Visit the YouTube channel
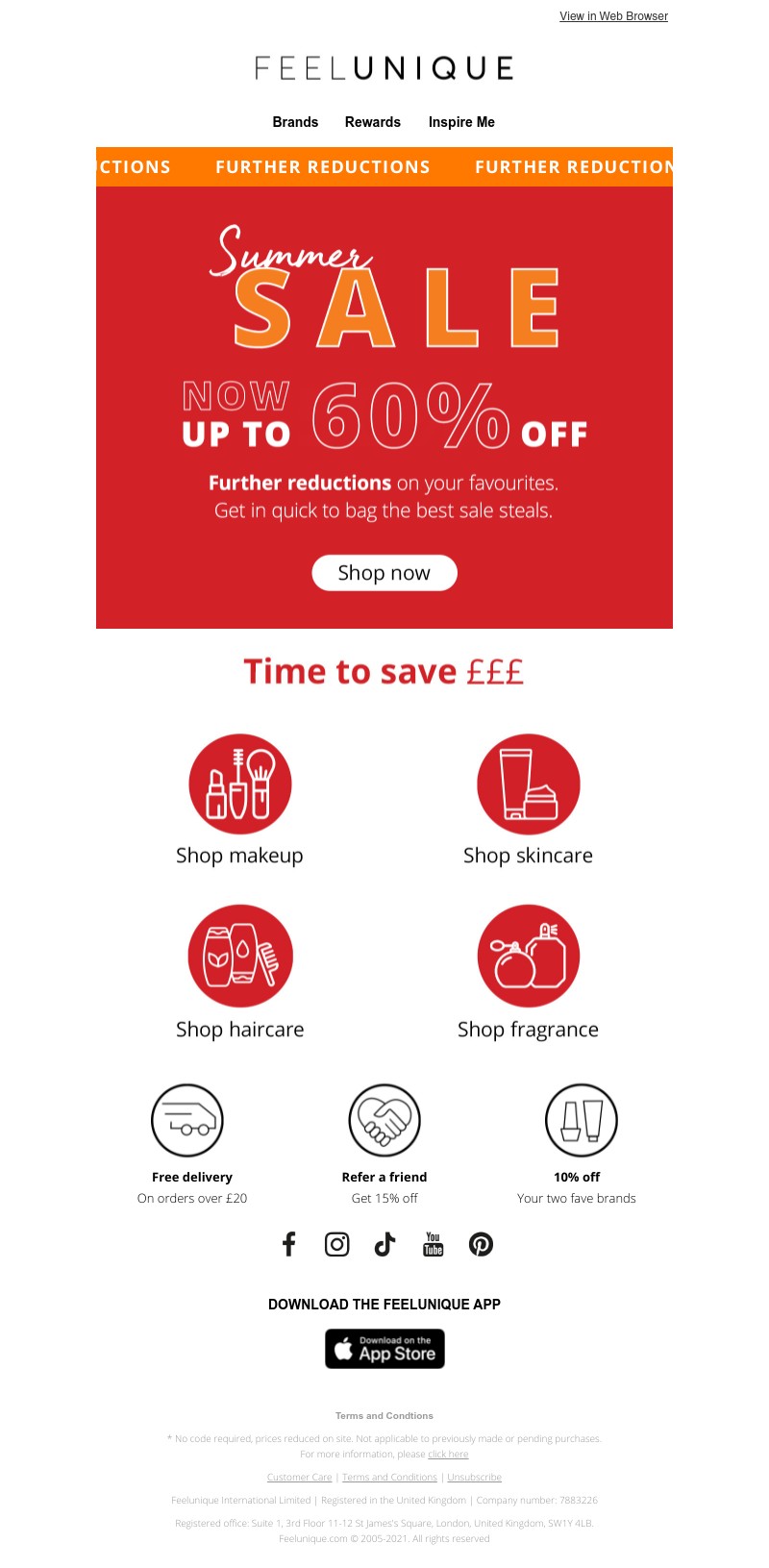The width and height of the screenshot is (769, 1568). coord(434,1244)
